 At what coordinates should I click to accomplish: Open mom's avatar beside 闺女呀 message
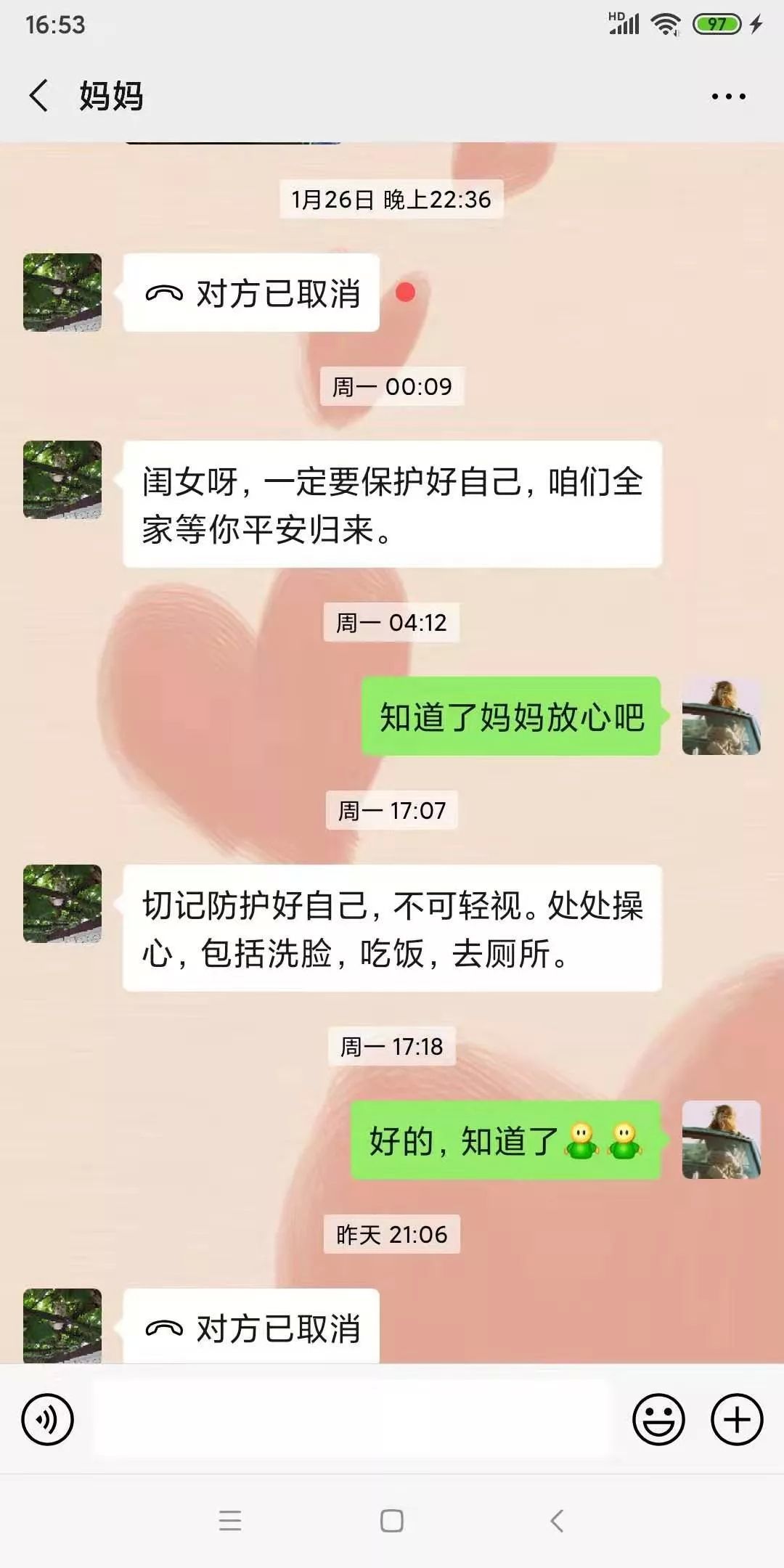pos(62,480)
